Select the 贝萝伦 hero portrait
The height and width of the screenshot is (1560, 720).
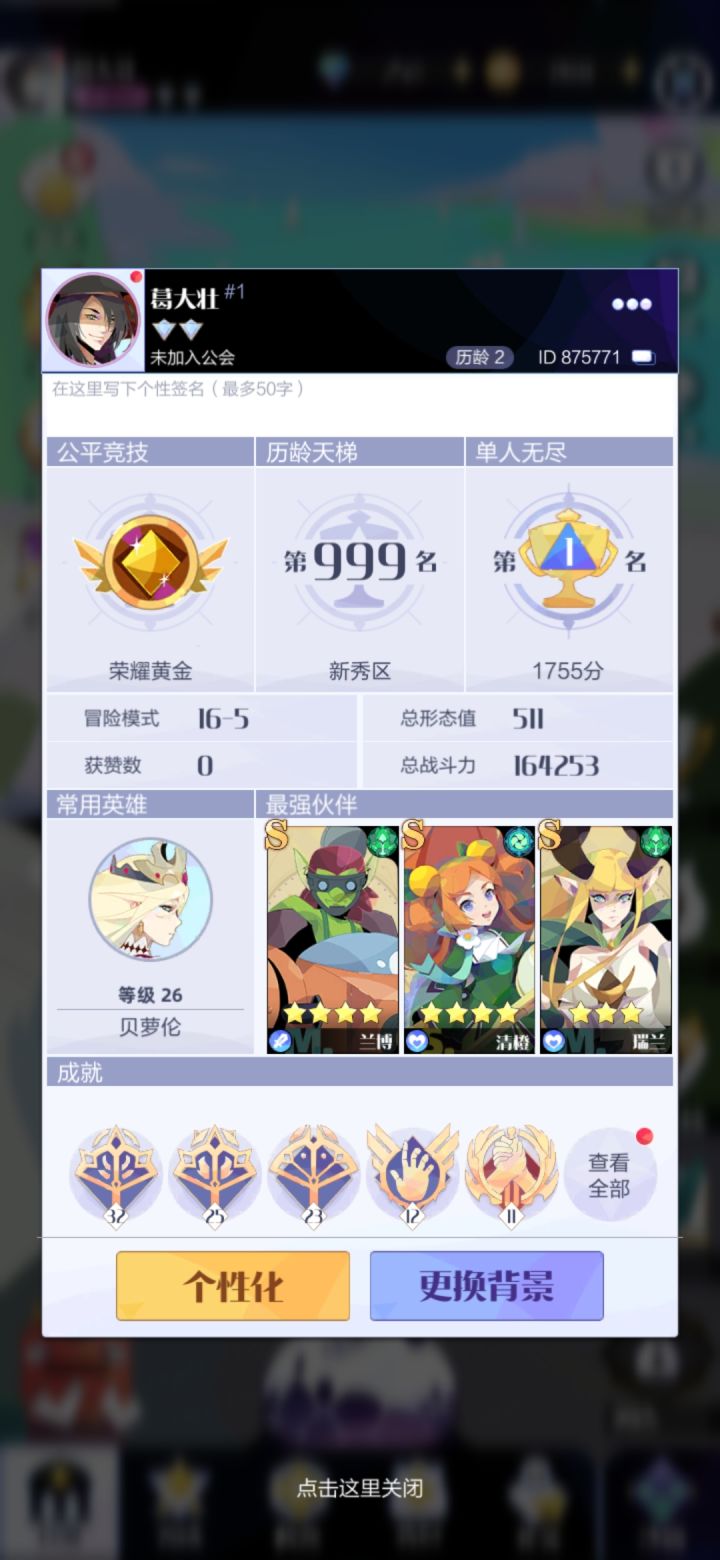click(x=149, y=898)
